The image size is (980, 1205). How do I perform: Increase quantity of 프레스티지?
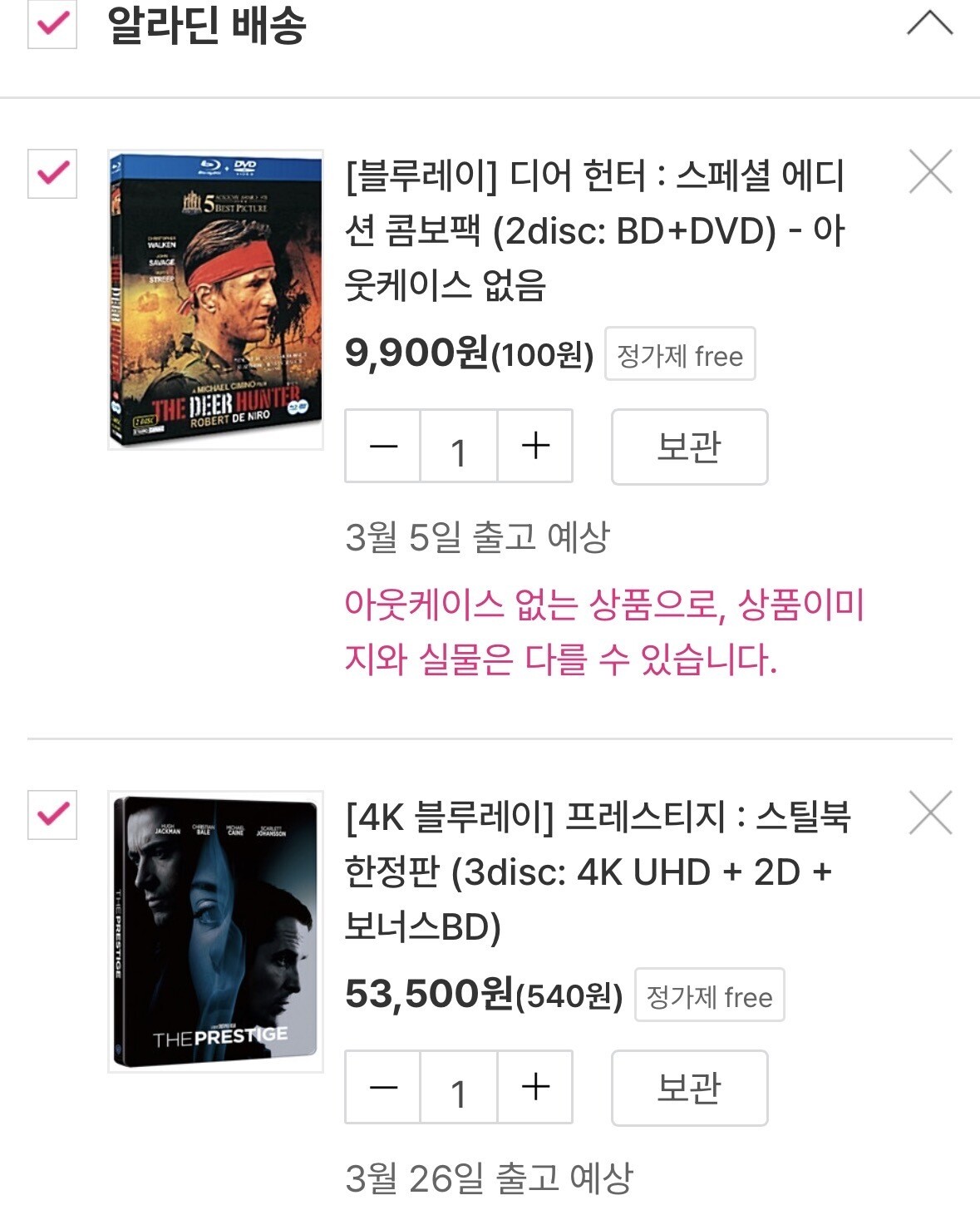pyautogui.click(x=535, y=1087)
